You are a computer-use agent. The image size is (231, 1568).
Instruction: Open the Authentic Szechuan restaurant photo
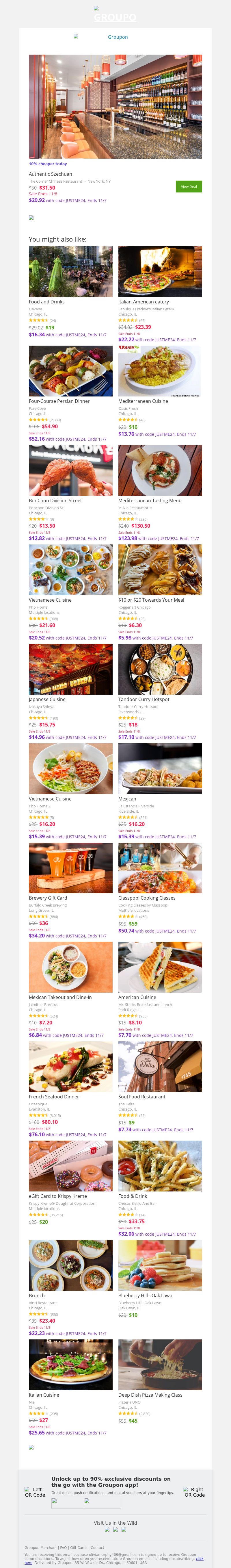tap(115, 107)
